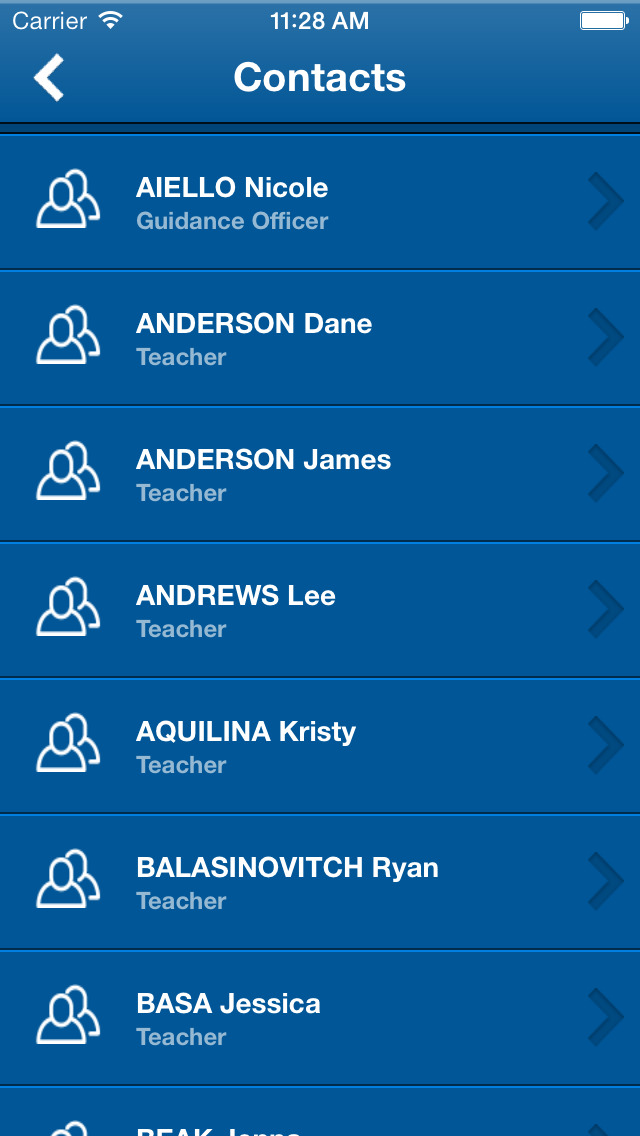Open AQUILINA Kristy's contact page
The width and height of the screenshot is (640, 1136).
click(x=320, y=746)
